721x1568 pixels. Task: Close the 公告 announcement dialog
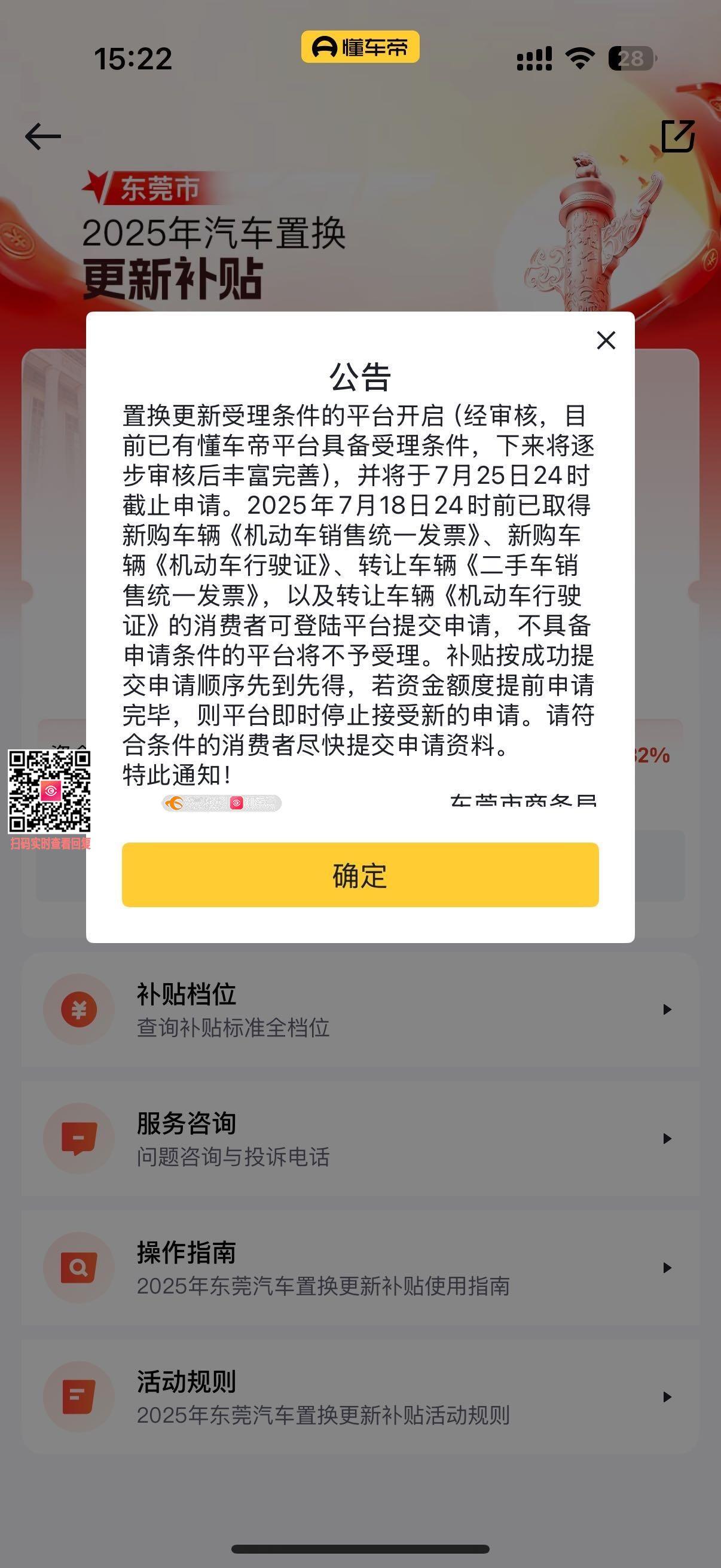(606, 340)
